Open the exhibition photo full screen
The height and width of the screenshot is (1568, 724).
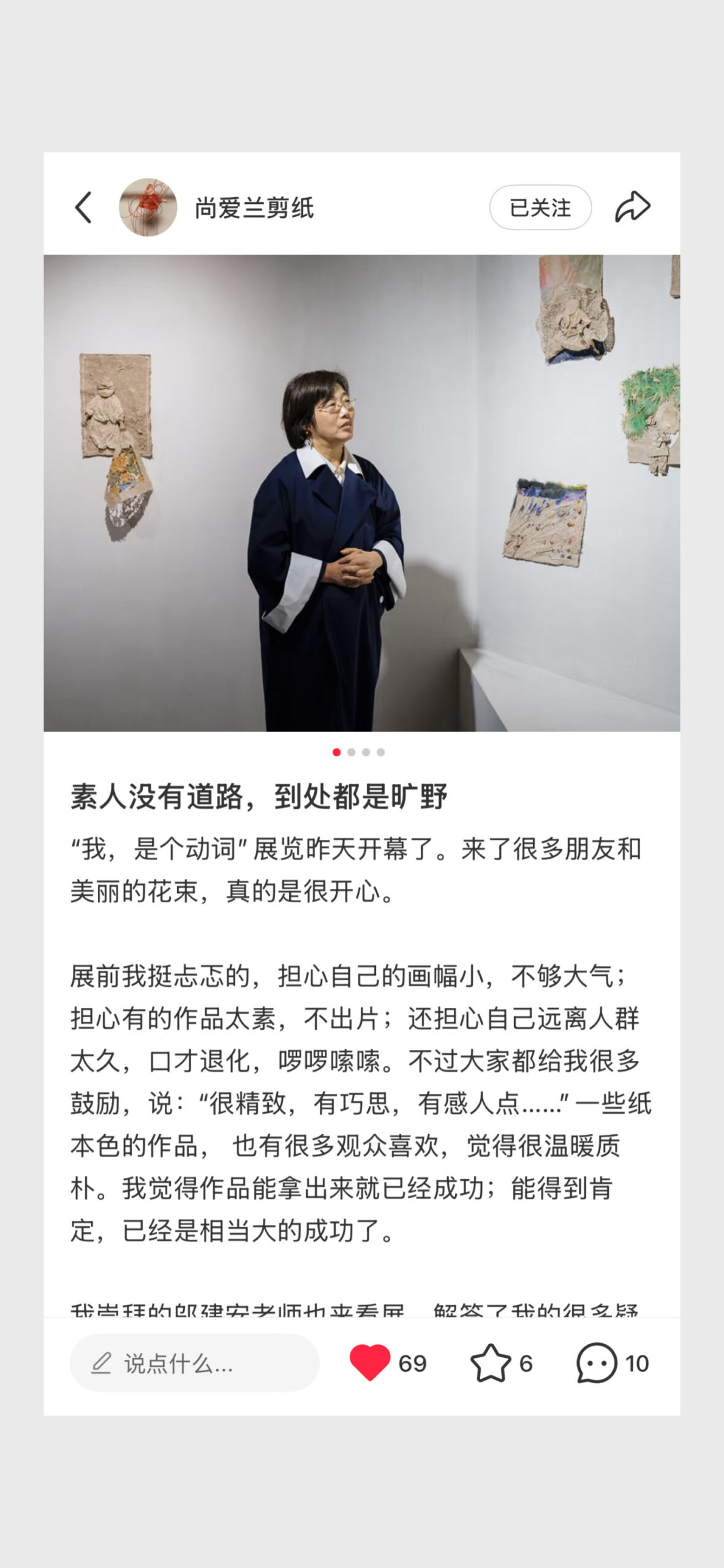pyautogui.click(x=362, y=493)
